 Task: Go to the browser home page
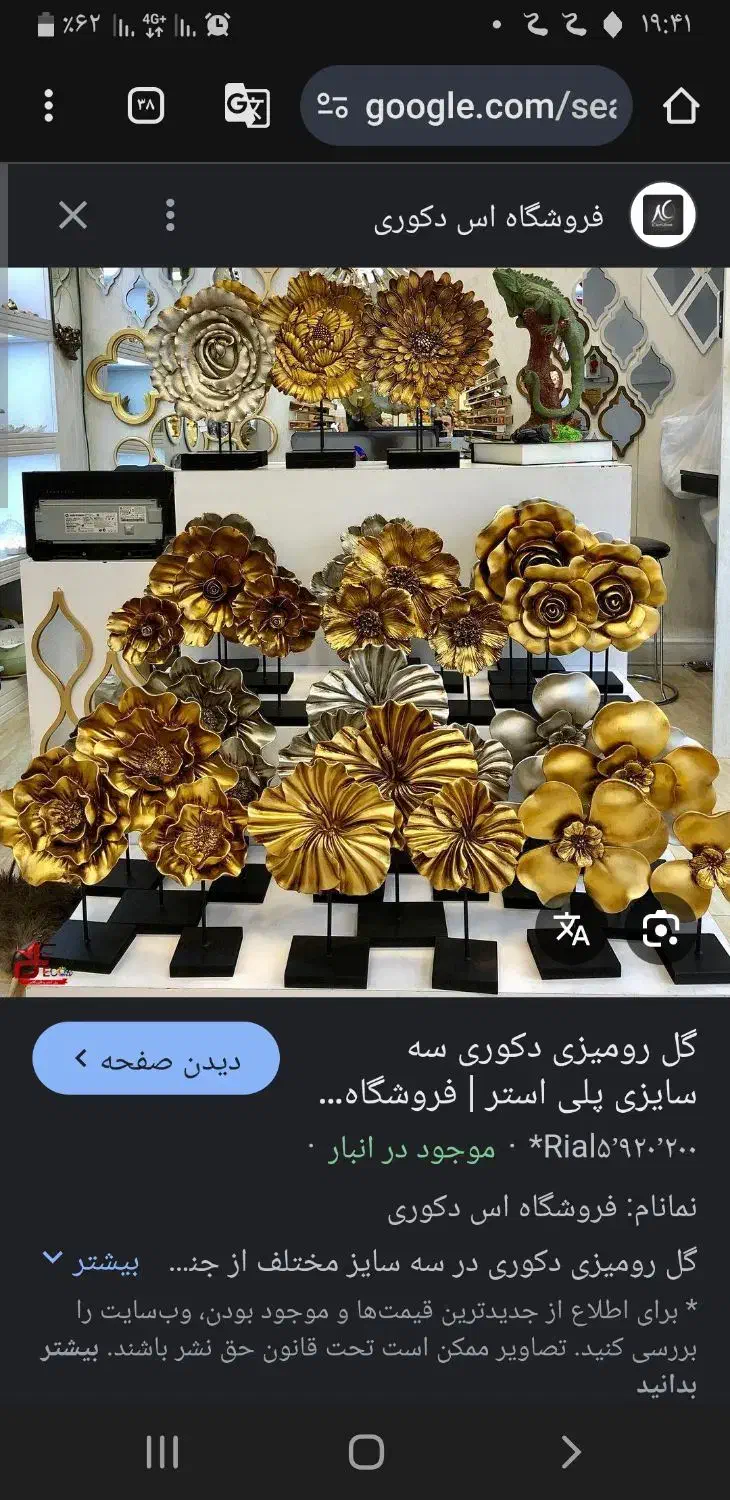[680, 106]
